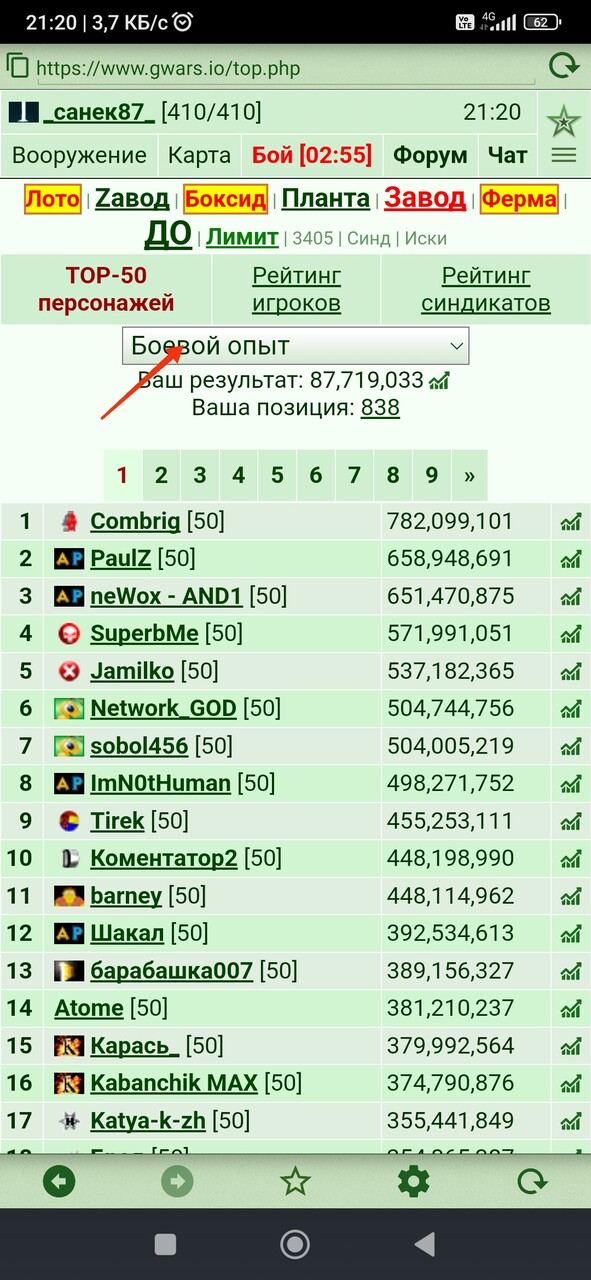Expand the Боевой опыт dropdown
This screenshot has height=1280, width=591.
pyautogui.click(x=295, y=346)
